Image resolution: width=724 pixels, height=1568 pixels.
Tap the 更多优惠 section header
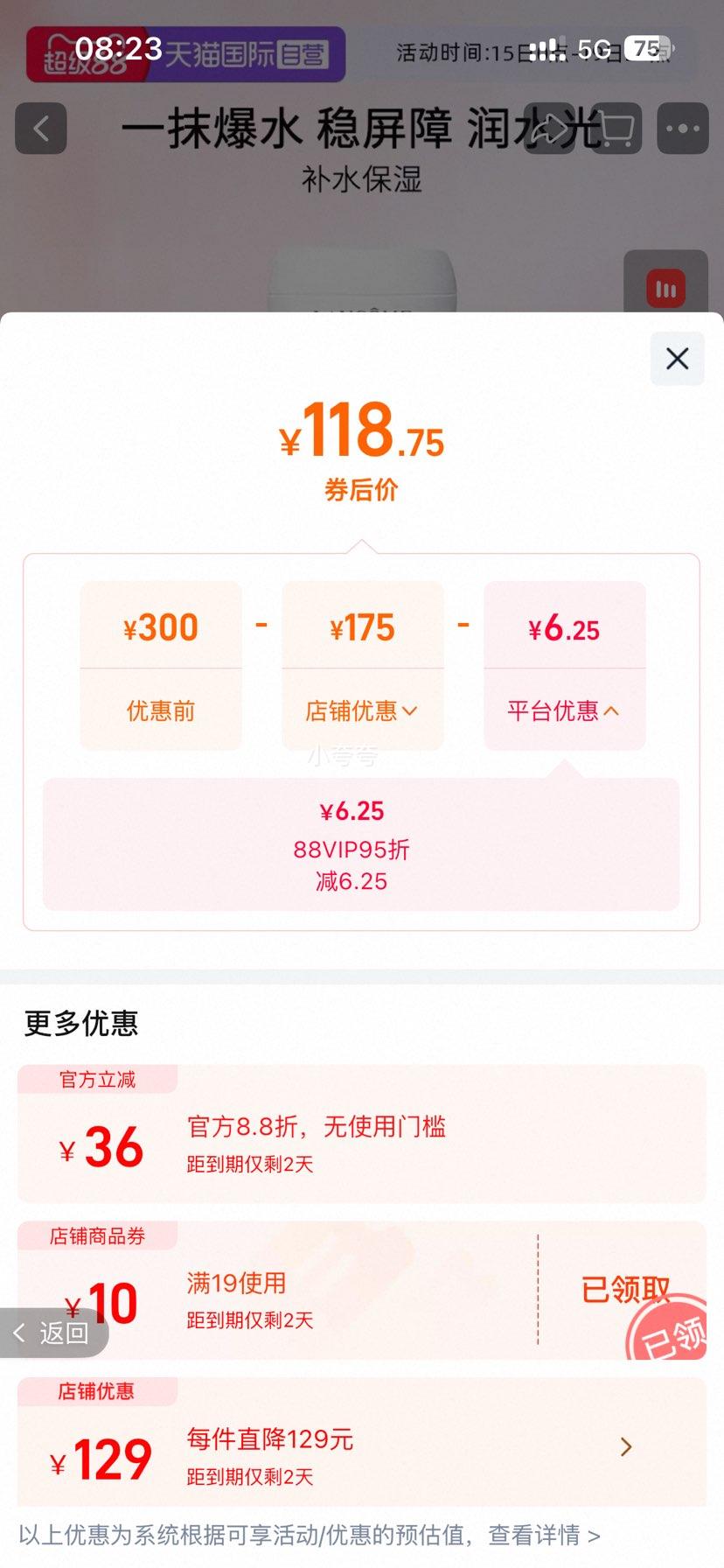81,1024
